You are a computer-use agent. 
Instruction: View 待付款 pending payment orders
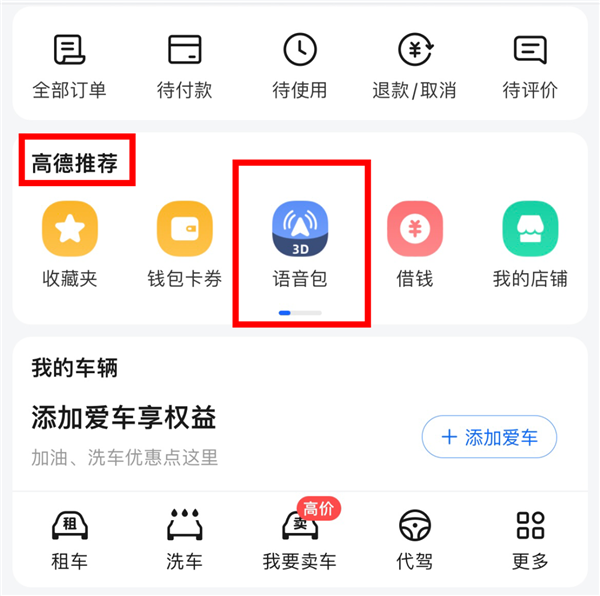pyautogui.click(x=185, y=64)
